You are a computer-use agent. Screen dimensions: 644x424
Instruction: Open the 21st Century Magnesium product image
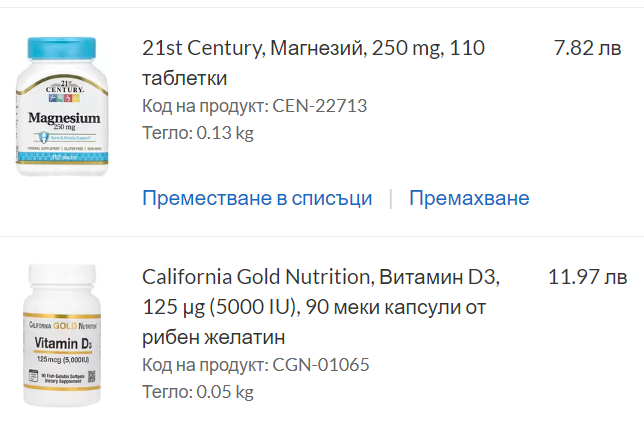[x=62, y=106]
